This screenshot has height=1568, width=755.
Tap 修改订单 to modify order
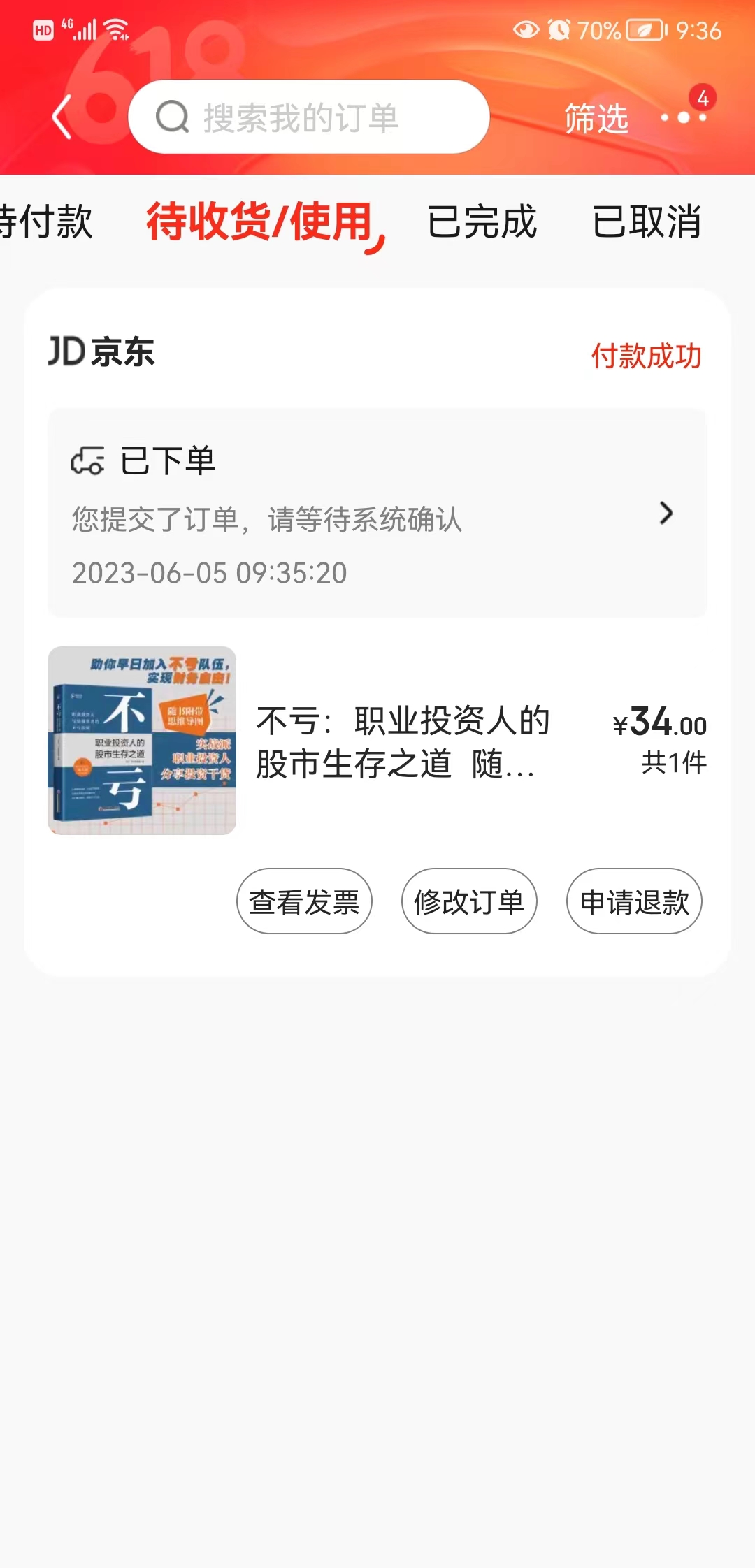pyautogui.click(x=469, y=901)
